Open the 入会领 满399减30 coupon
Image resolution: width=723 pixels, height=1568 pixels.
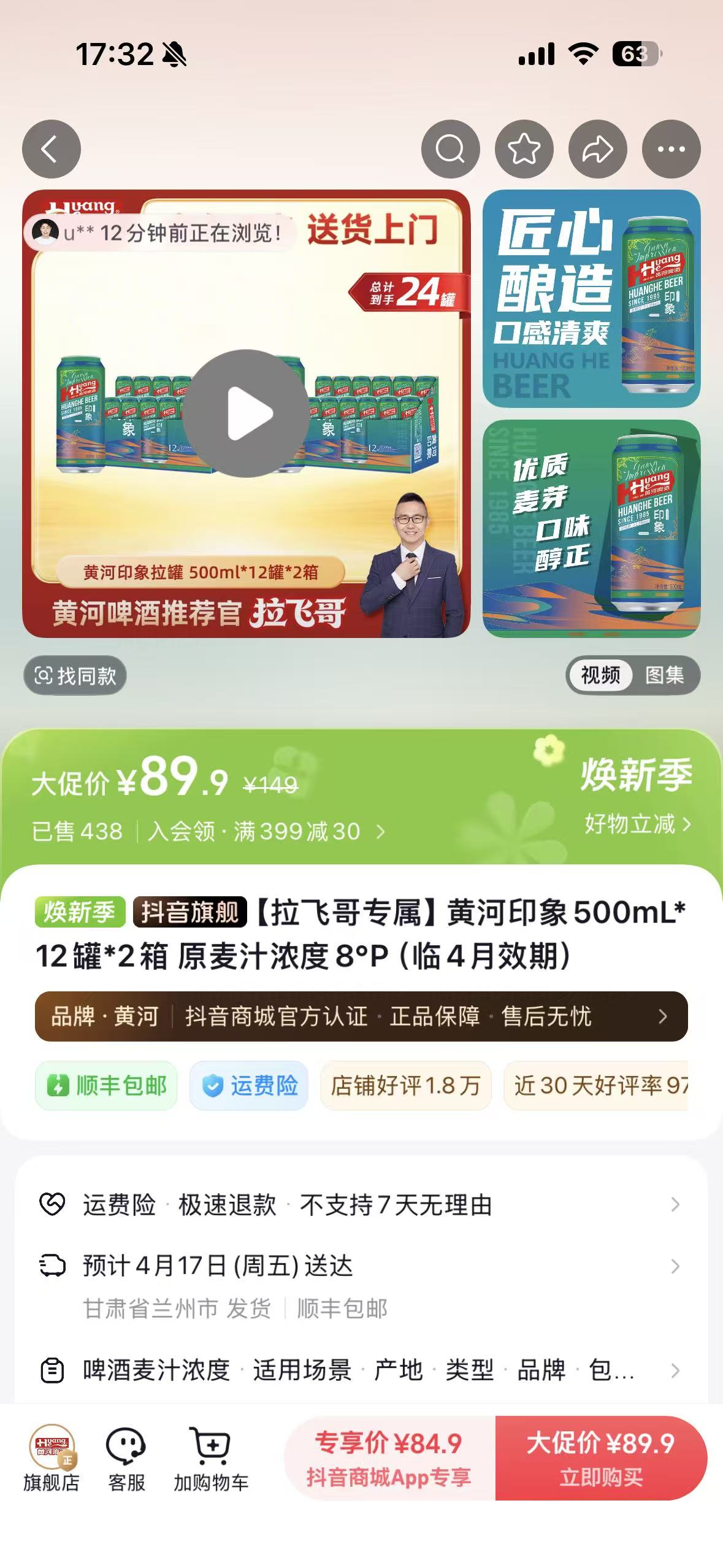pyautogui.click(x=266, y=831)
